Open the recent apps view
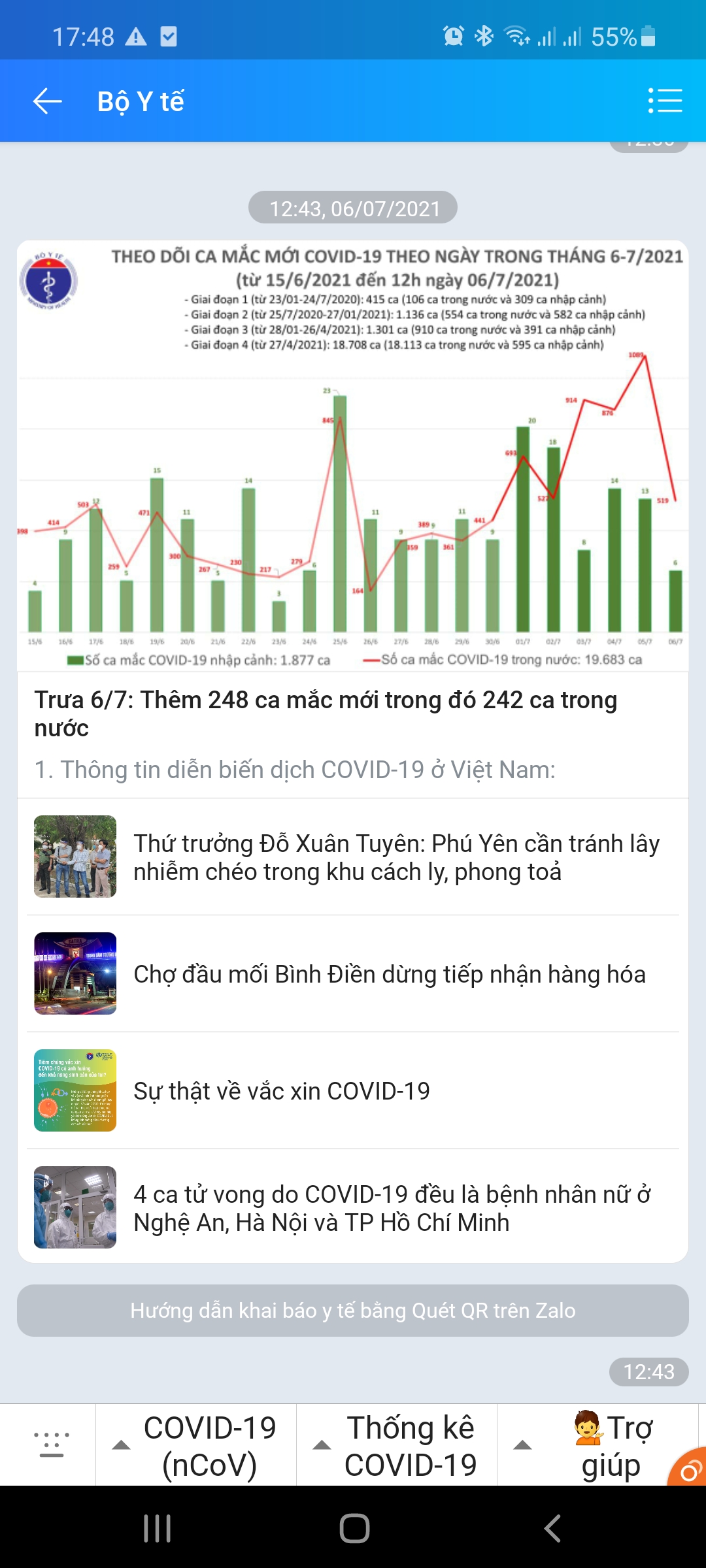The image size is (706, 1568). pyautogui.click(x=157, y=1528)
